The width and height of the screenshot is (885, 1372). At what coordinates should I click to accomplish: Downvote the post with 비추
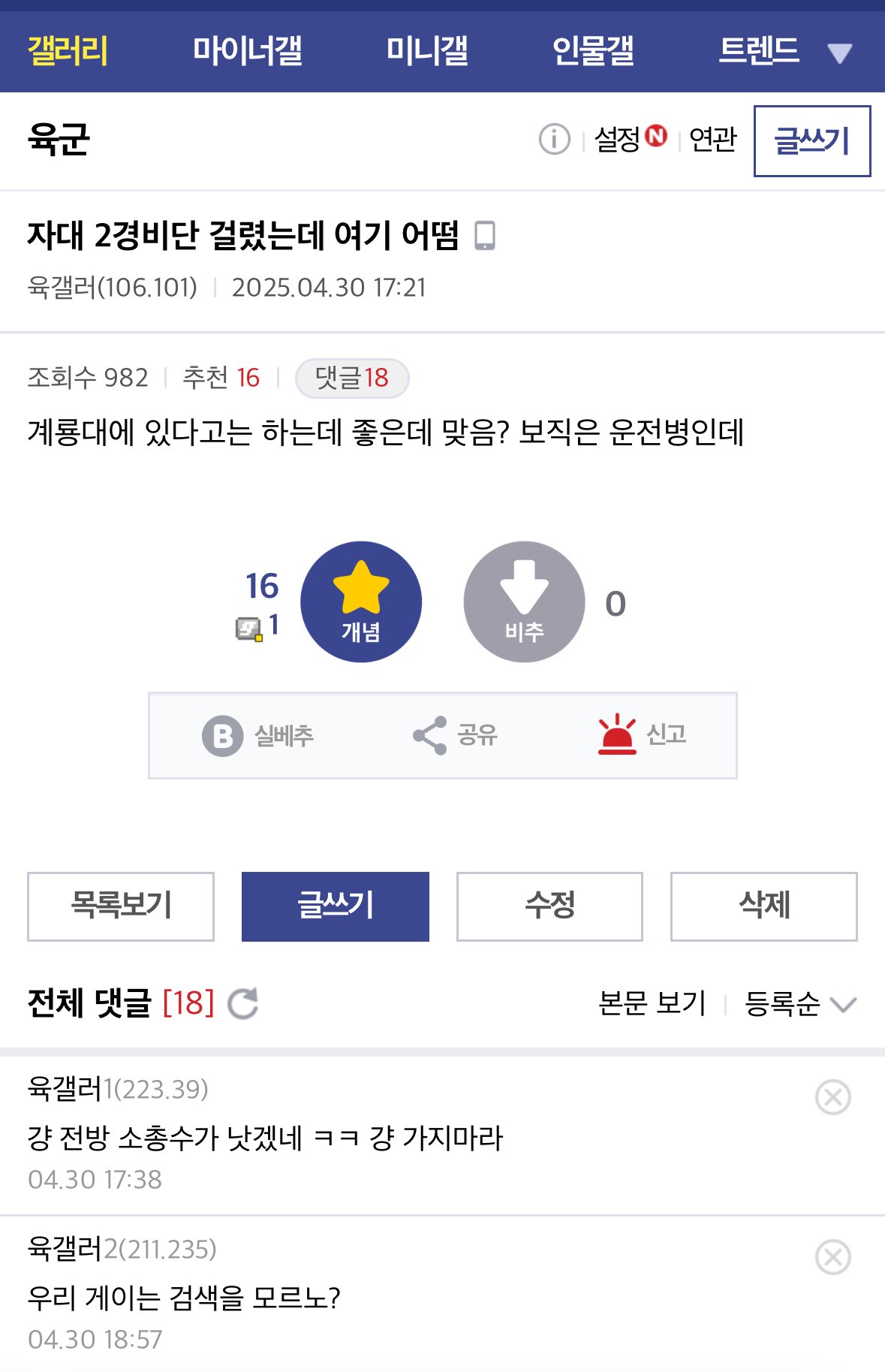524,602
